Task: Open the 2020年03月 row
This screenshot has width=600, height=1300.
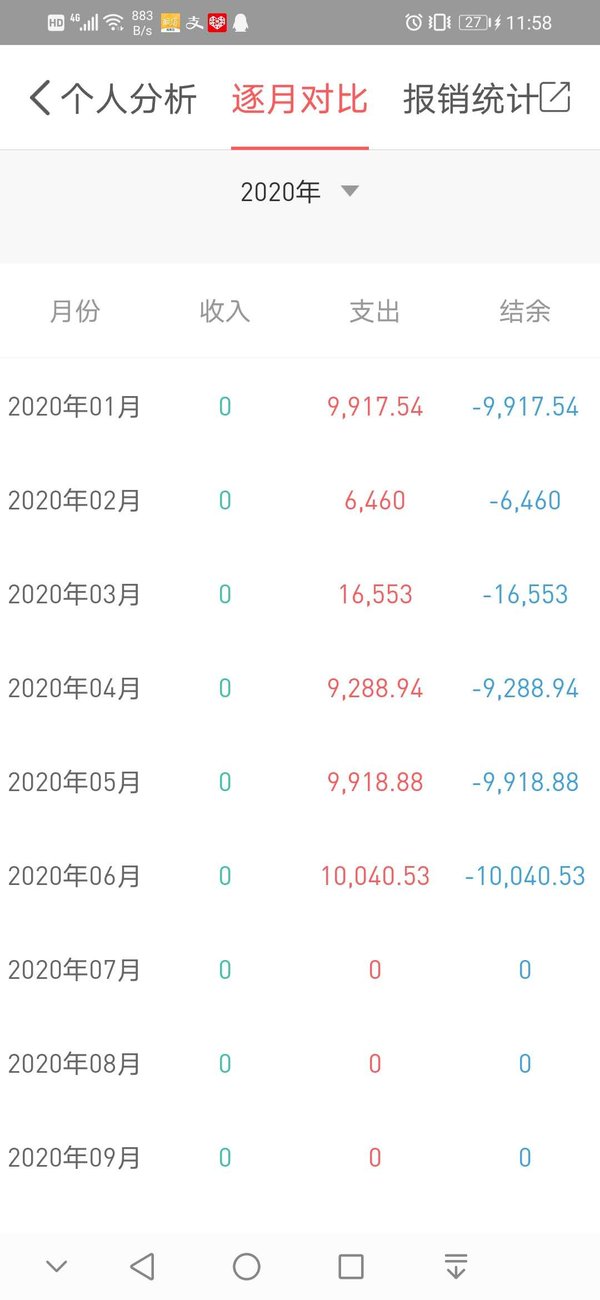Action: pyautogui.click(x=300, y=594)
